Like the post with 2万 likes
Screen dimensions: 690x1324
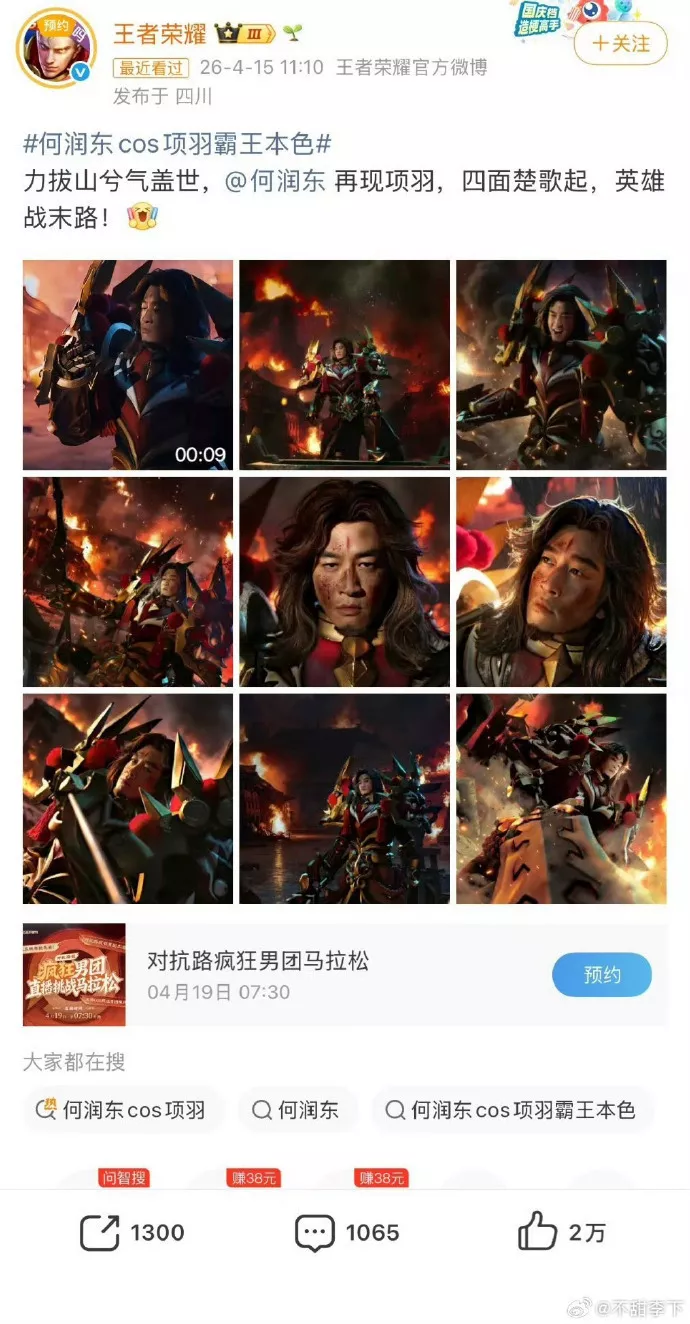pyautogui.click(x=562, y=1233)
